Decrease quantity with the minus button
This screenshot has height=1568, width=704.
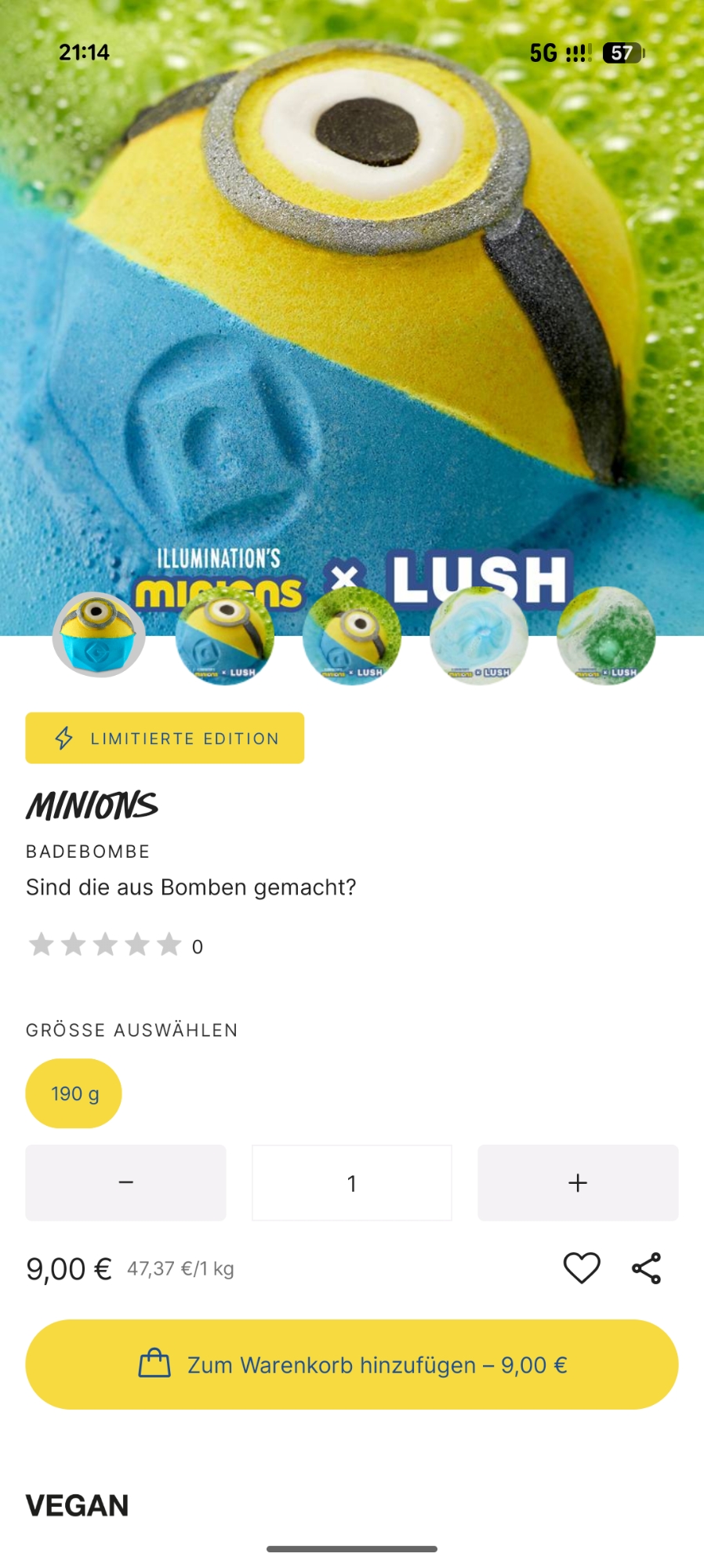tap(125, 1182)
